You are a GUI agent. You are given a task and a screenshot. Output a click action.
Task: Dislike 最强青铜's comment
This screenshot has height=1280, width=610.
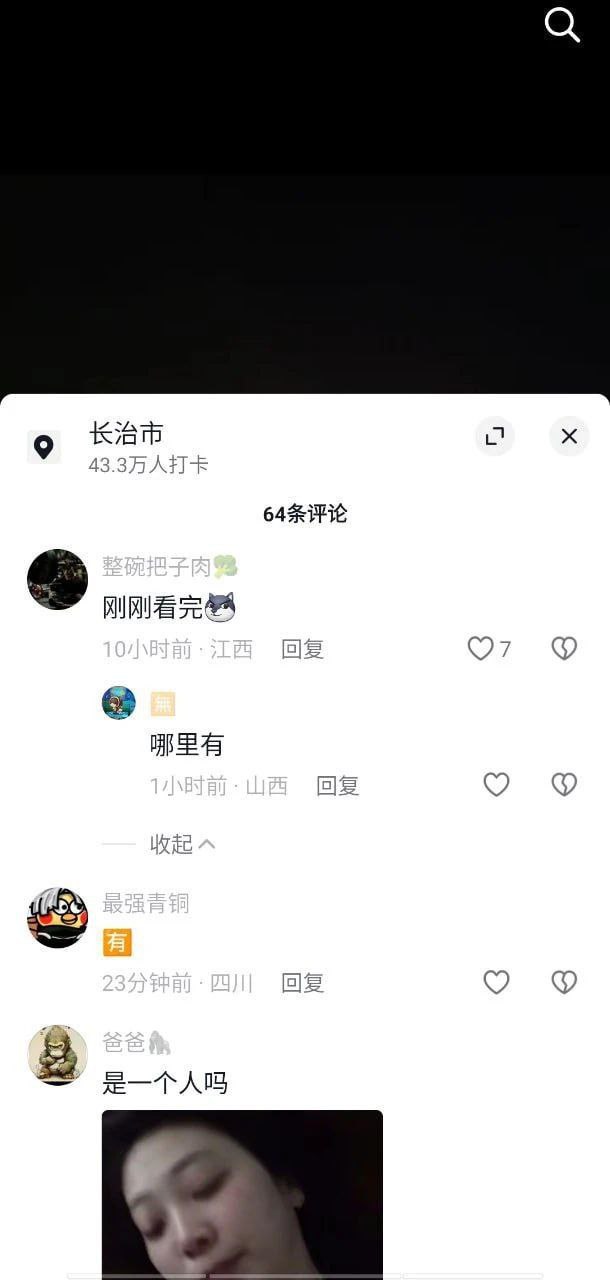click(x=564, y=982)
